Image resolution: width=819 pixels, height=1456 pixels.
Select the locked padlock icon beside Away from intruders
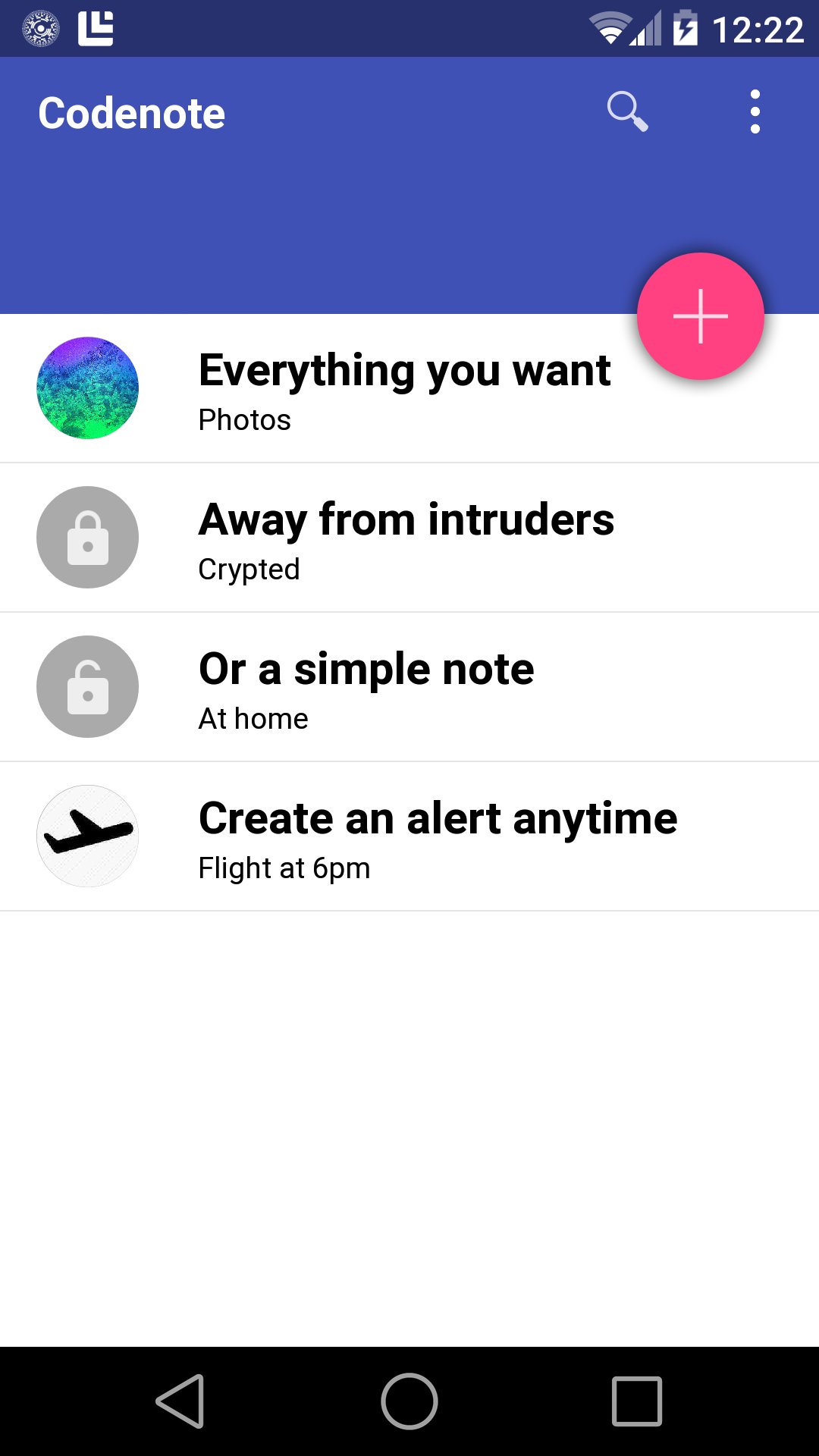pos(86,537)
